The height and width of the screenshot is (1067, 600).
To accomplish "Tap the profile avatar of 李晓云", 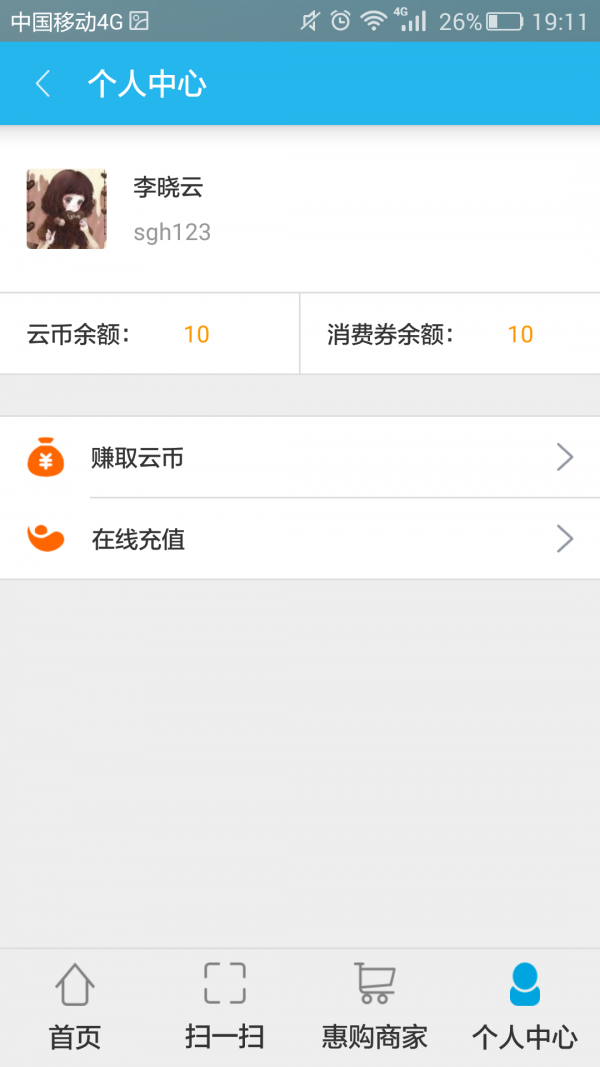I will (66, 209).
